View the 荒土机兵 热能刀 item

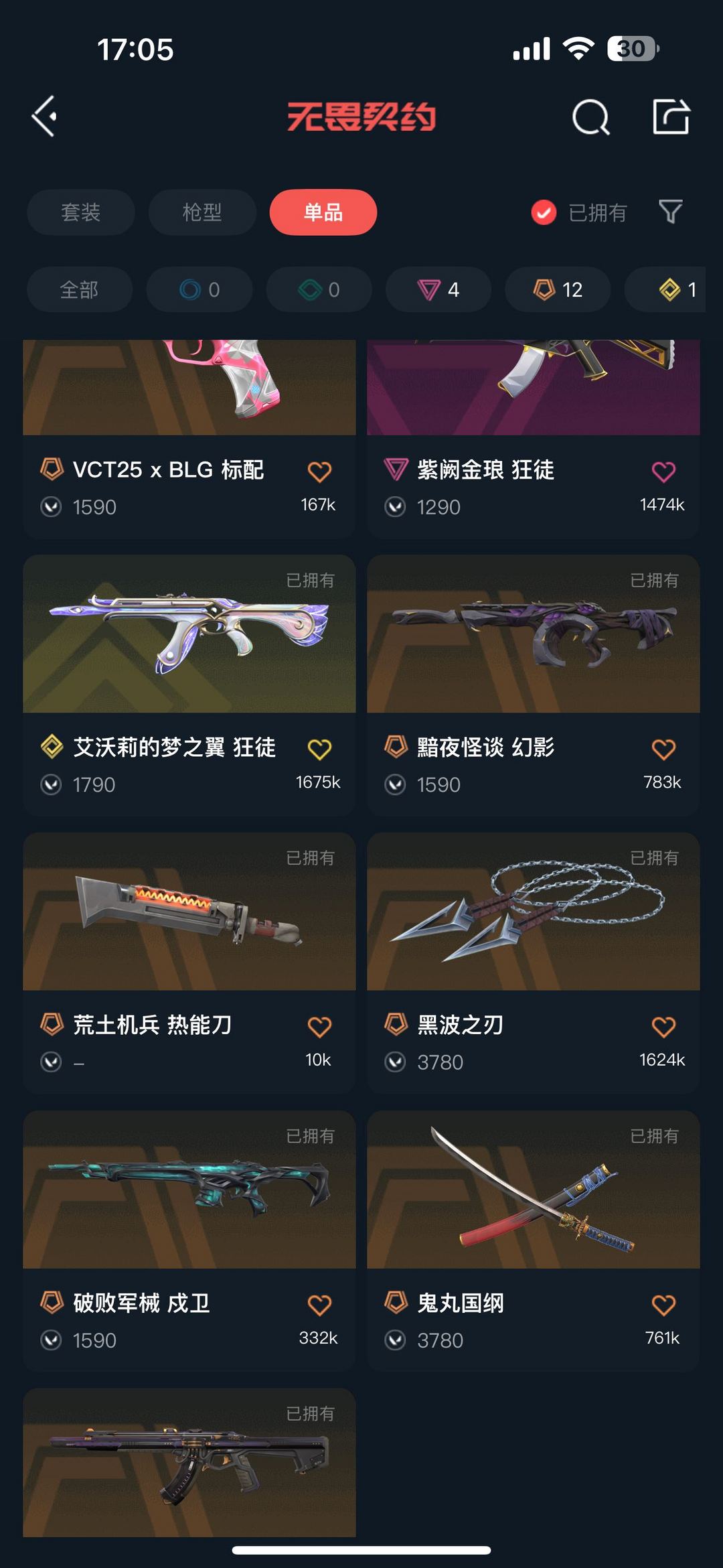(x=189, y=961)
